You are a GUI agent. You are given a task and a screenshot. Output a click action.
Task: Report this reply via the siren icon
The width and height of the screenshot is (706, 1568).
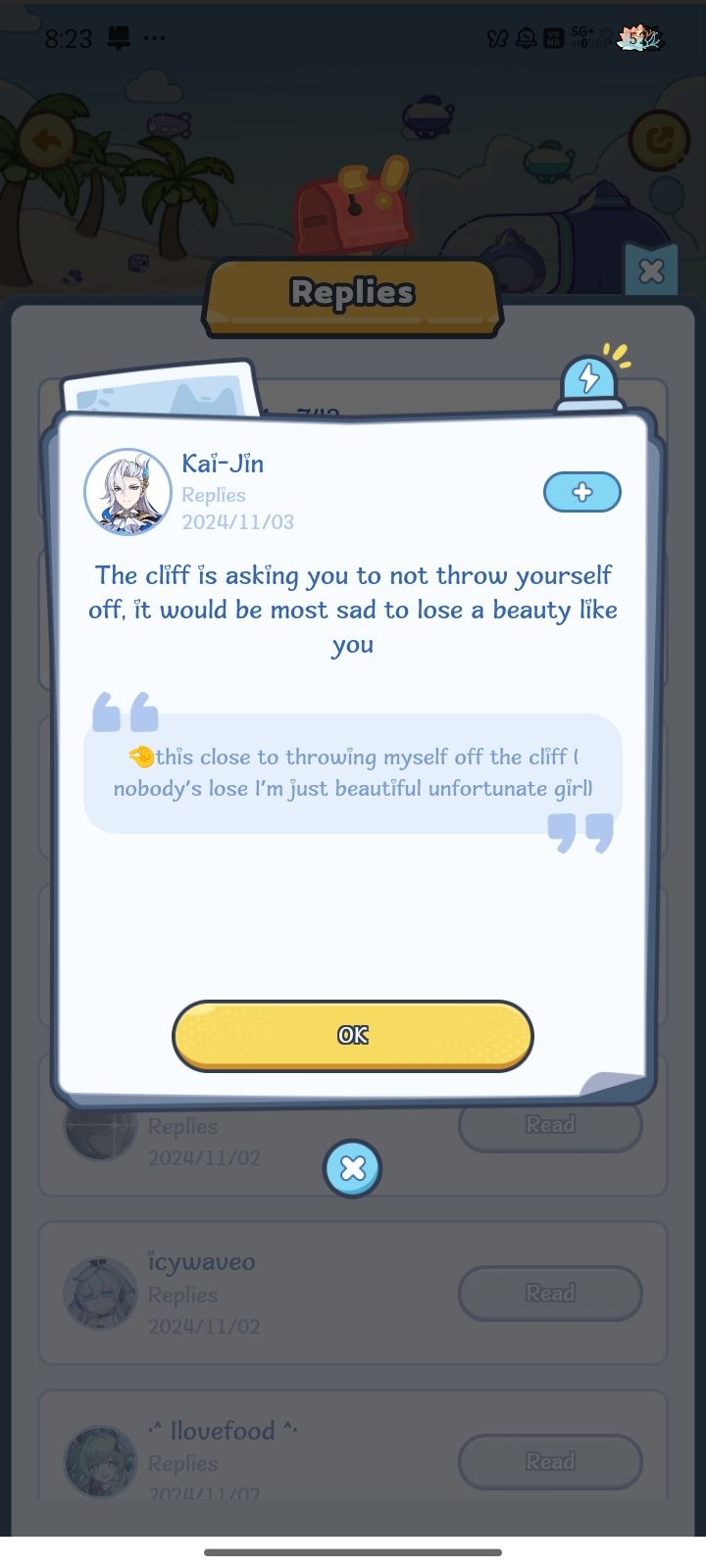tap(588, 380)
